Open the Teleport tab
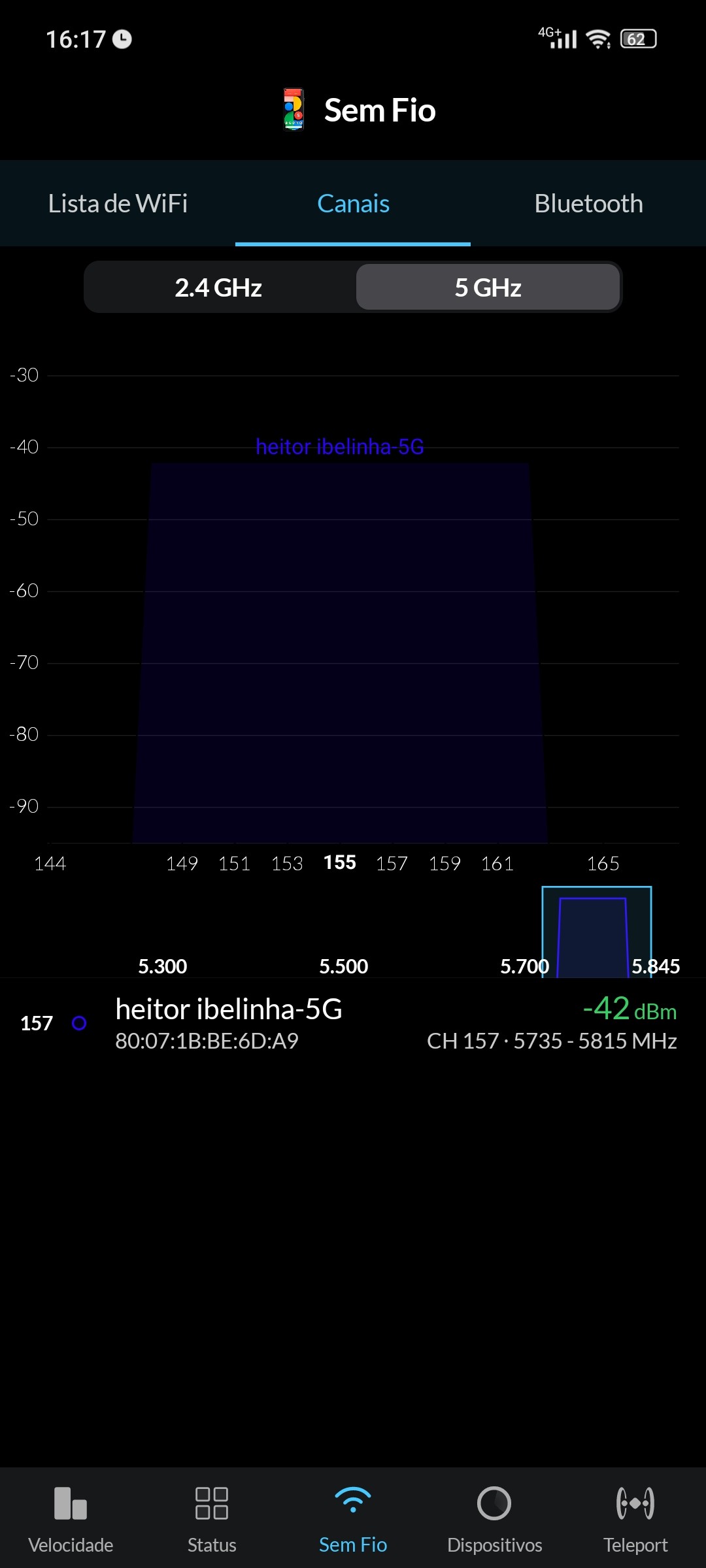The image size is (706, 1568). tap(635, 1516)
